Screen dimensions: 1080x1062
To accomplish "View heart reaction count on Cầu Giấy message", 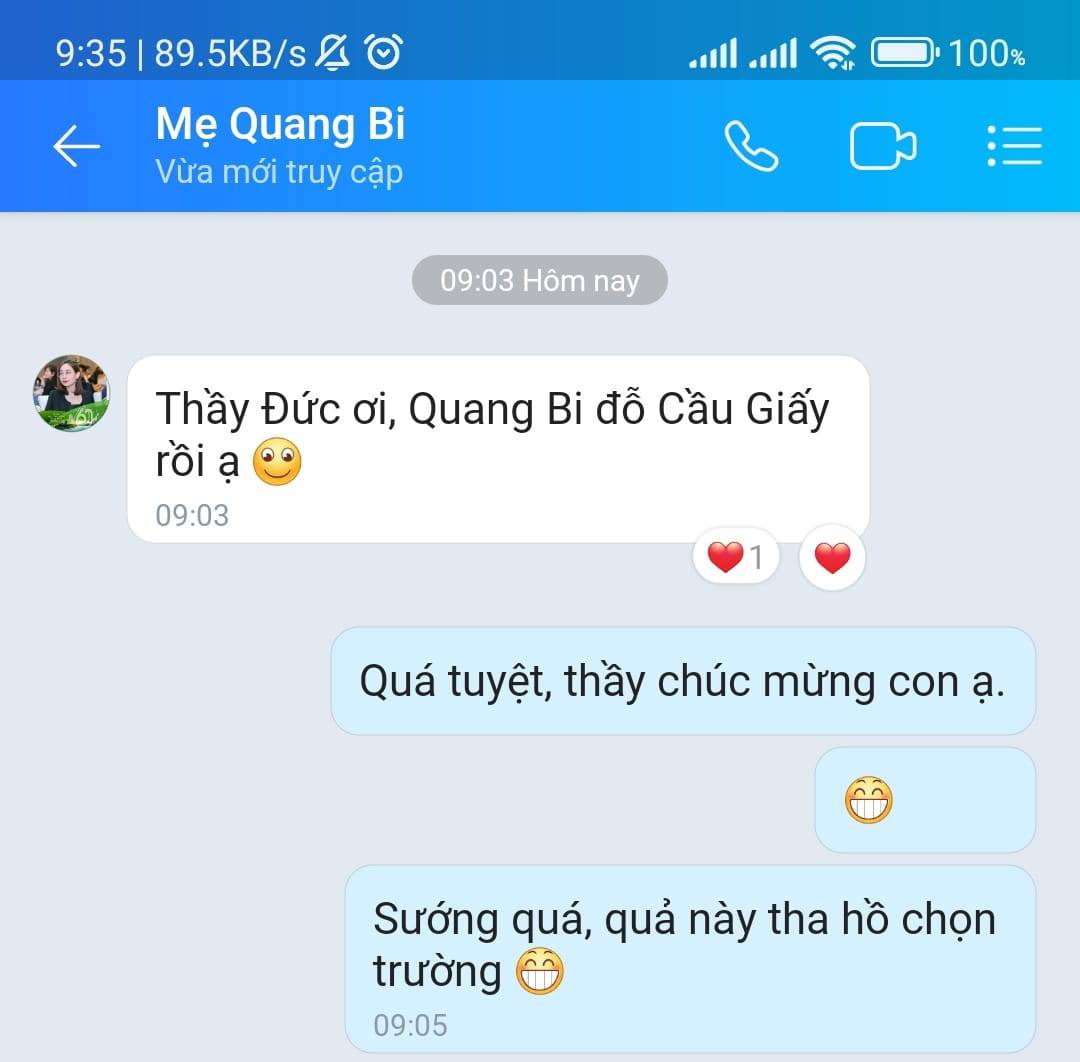I will pyautogui.click(x=736, y=557).
